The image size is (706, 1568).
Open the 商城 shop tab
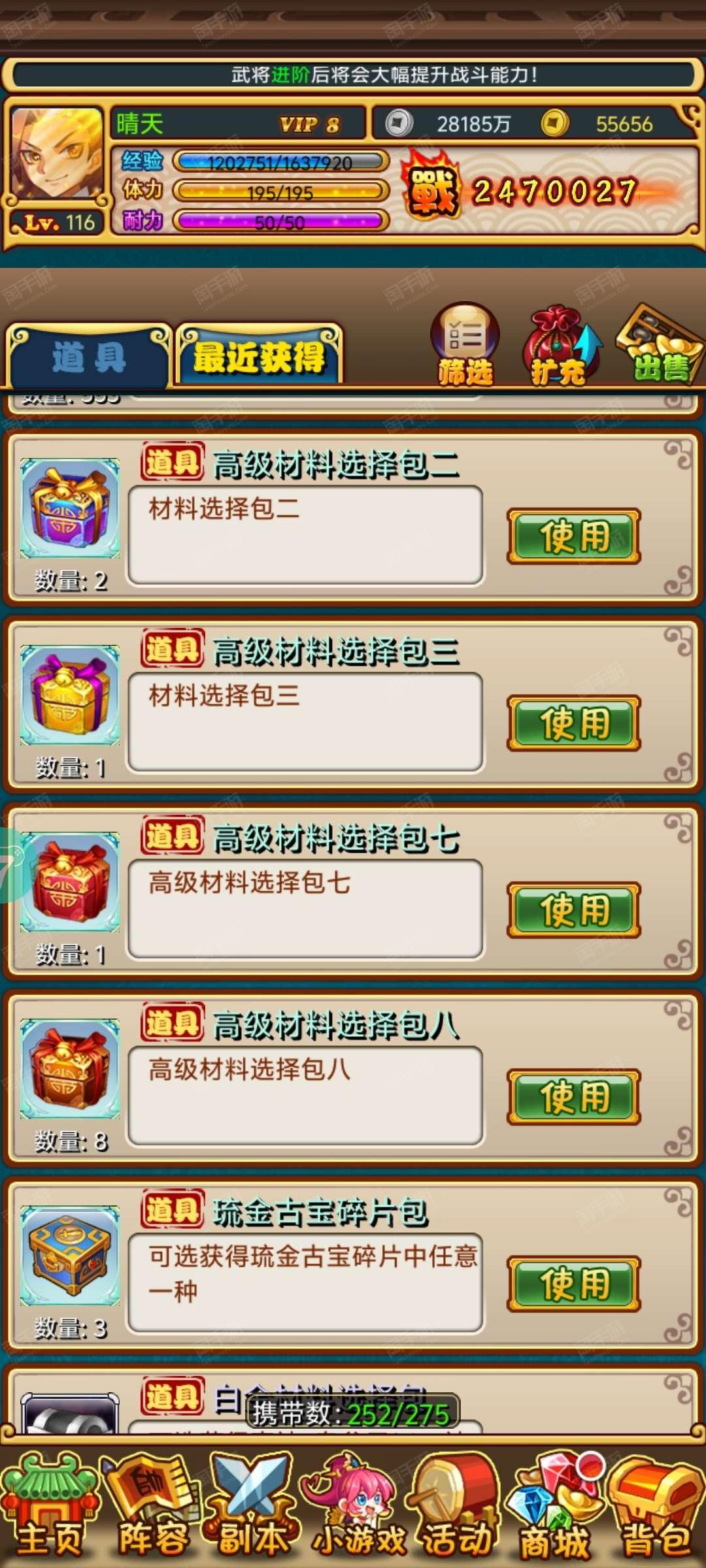[x=557, y=1508]
